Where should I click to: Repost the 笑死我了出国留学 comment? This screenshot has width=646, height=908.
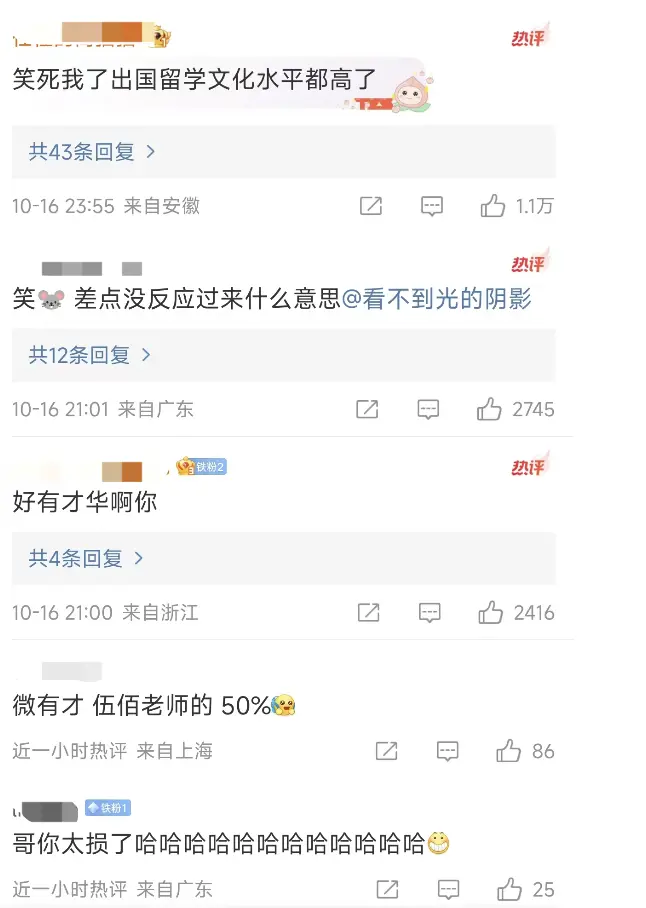pos(371,207)
